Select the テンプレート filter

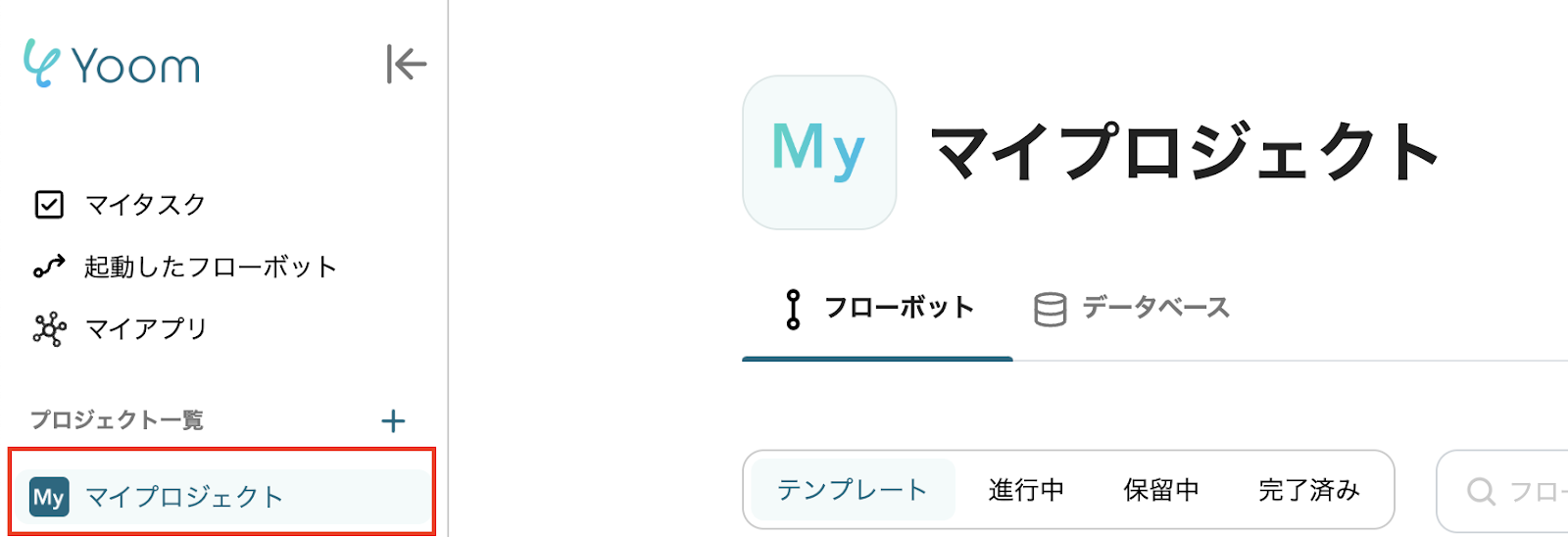[851, 490]
